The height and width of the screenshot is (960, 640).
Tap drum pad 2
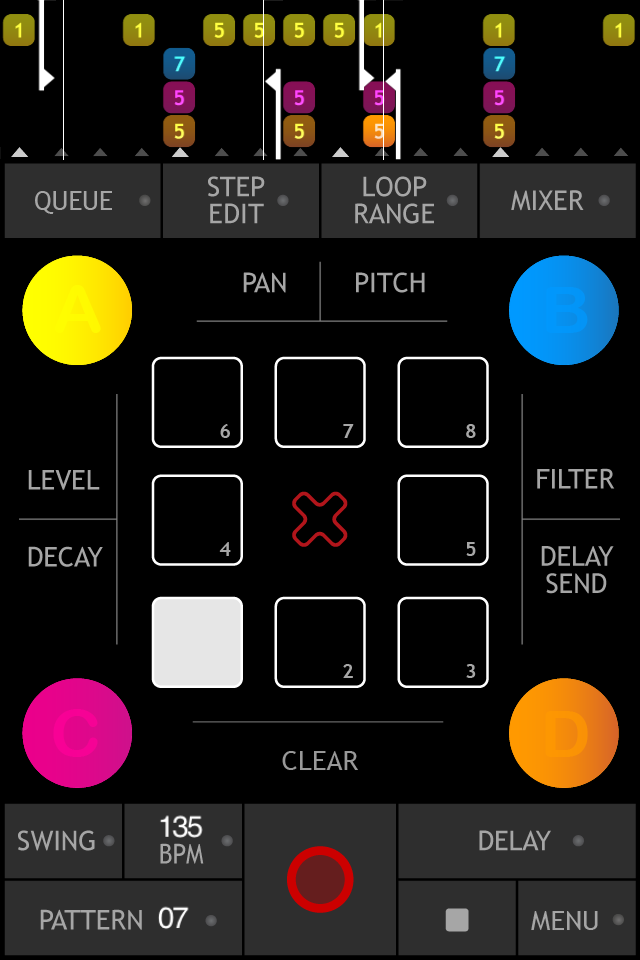(x=320, y=642)
